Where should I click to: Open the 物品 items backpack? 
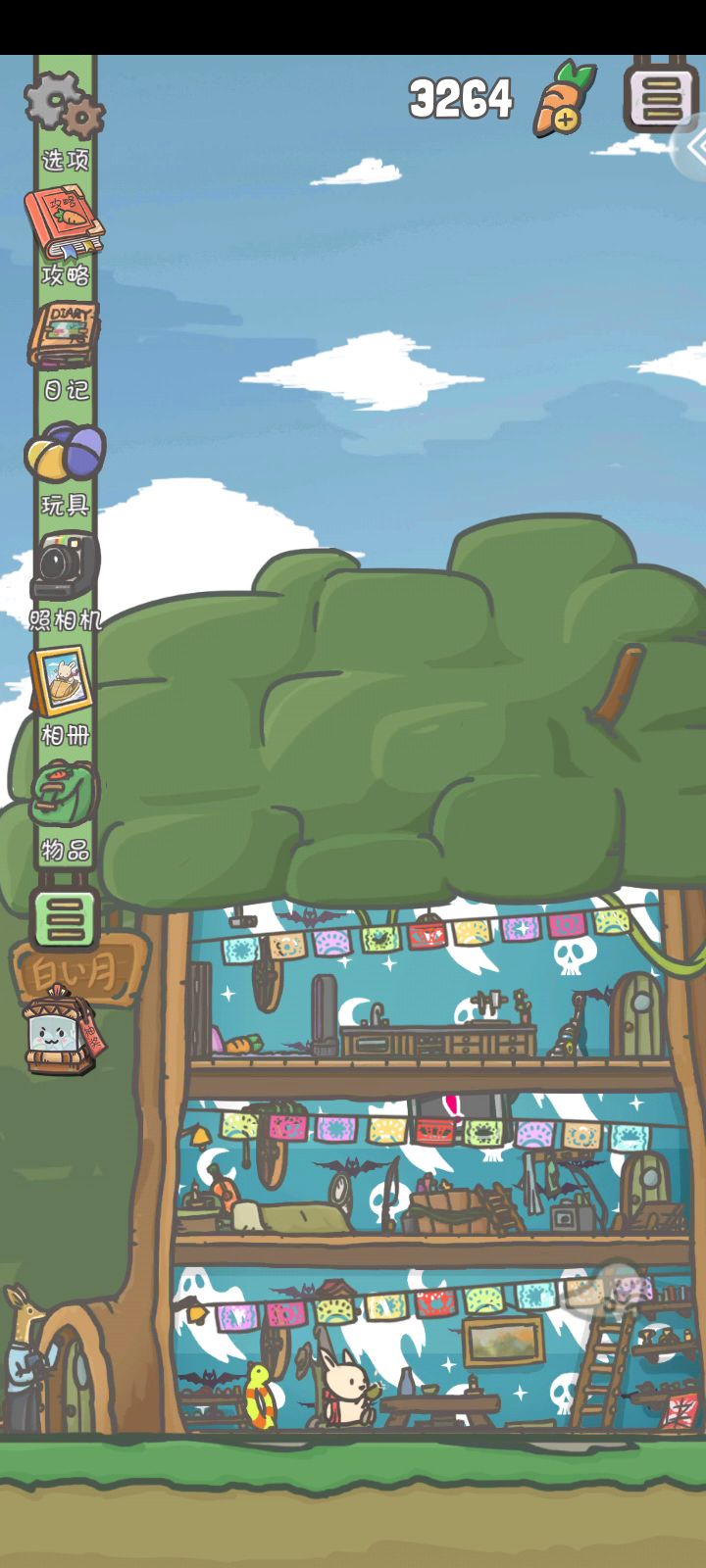65,796
